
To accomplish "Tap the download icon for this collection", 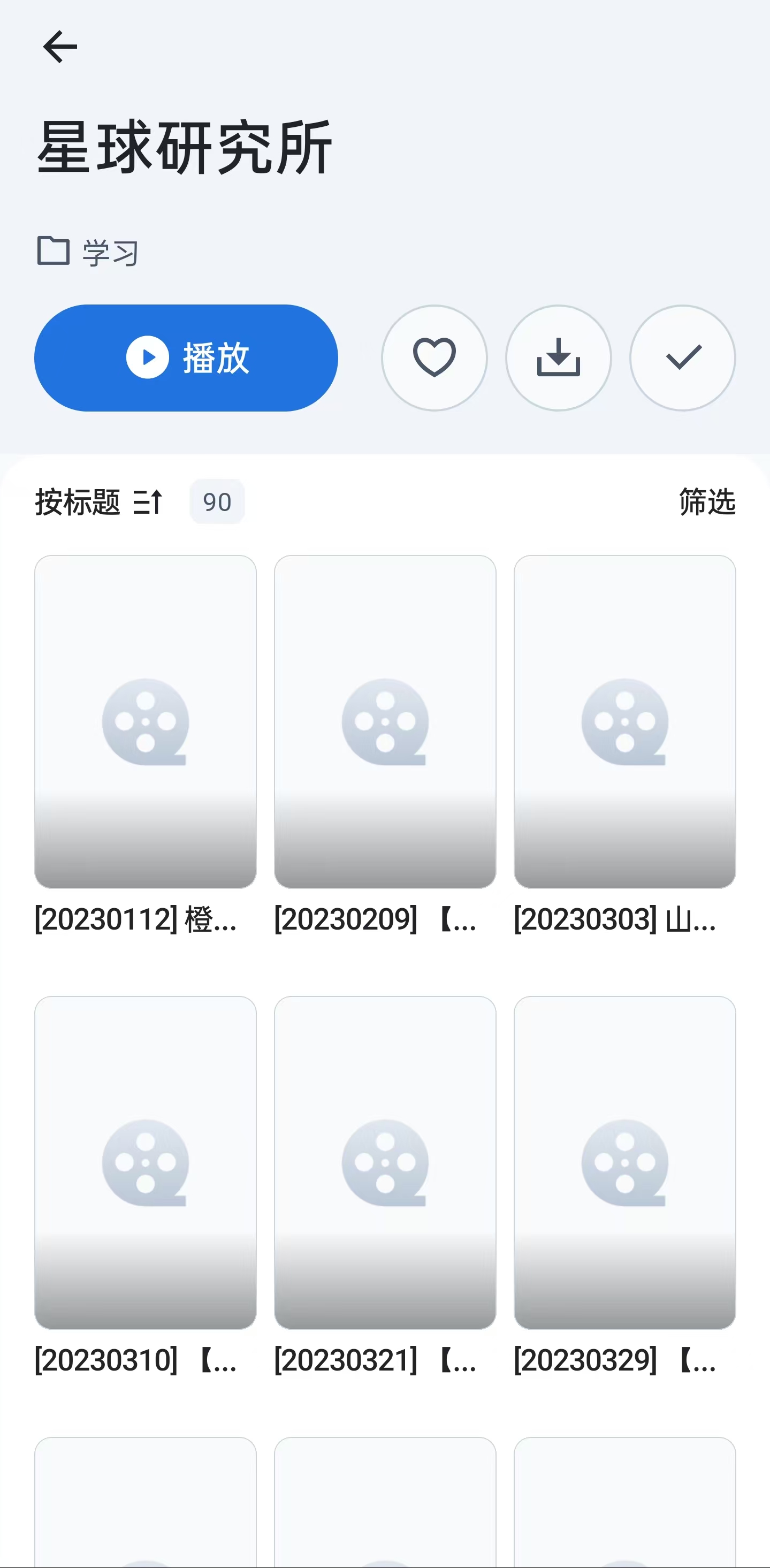I will click(x=558, y=359).
